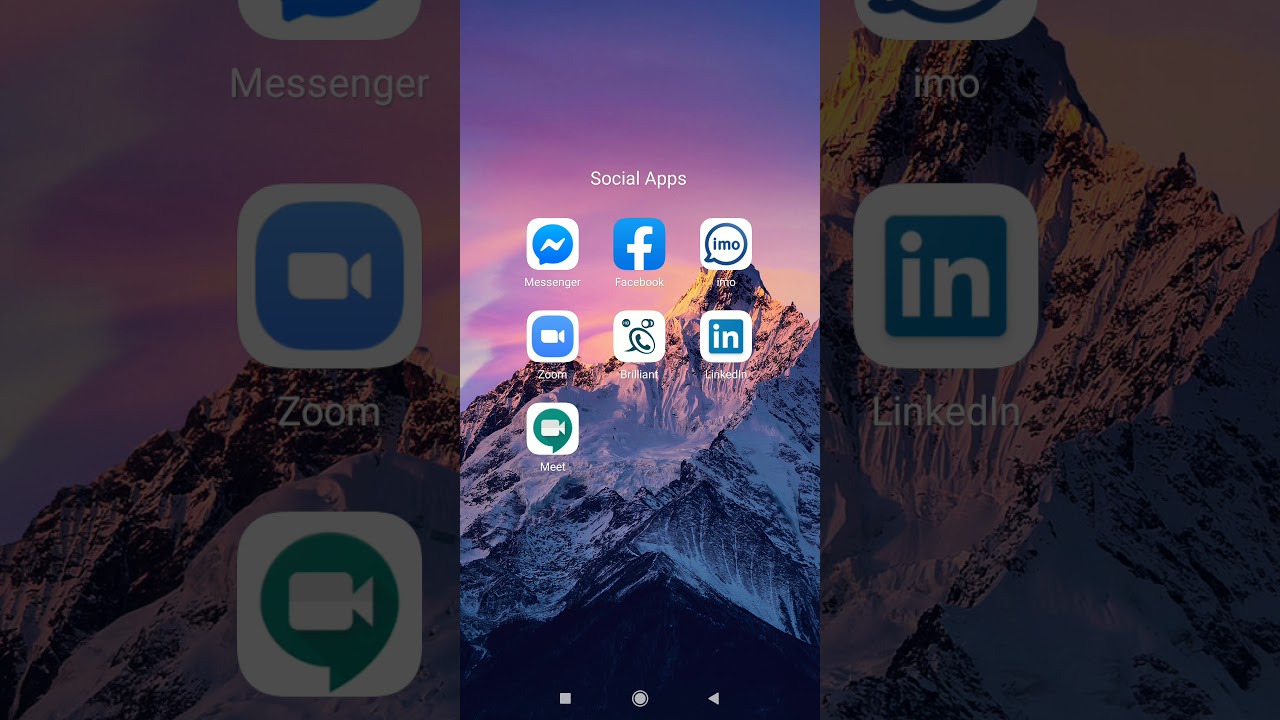This screenshot has width=1280, height=720.
Task: Open the Messenger app
Action: coord(552,244)
